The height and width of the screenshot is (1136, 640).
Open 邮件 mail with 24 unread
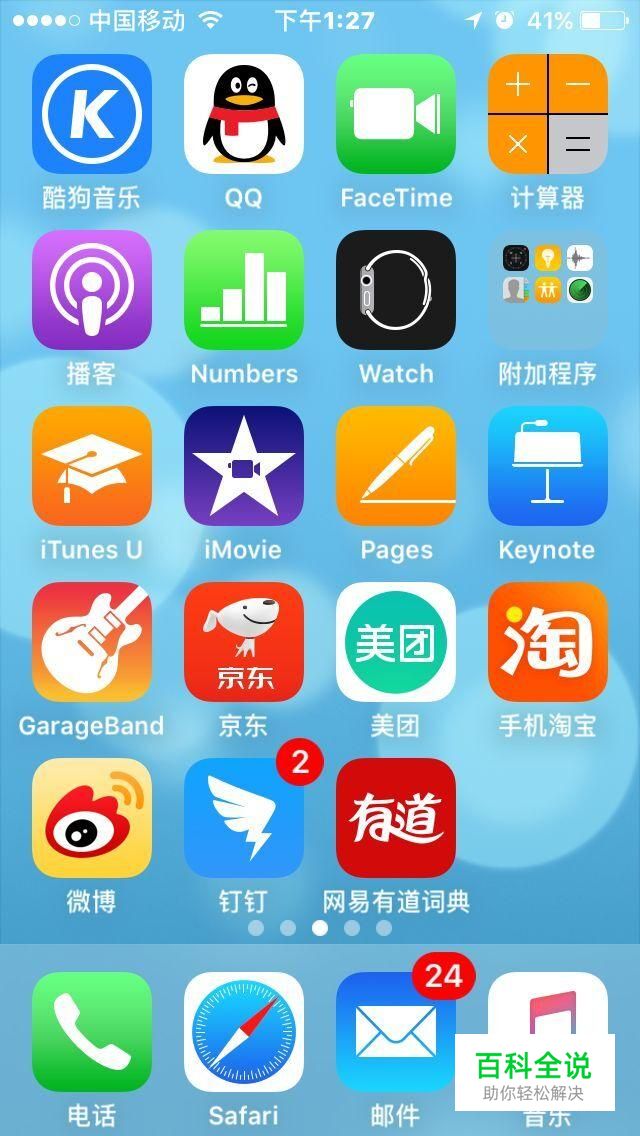tap(396, 1032)
